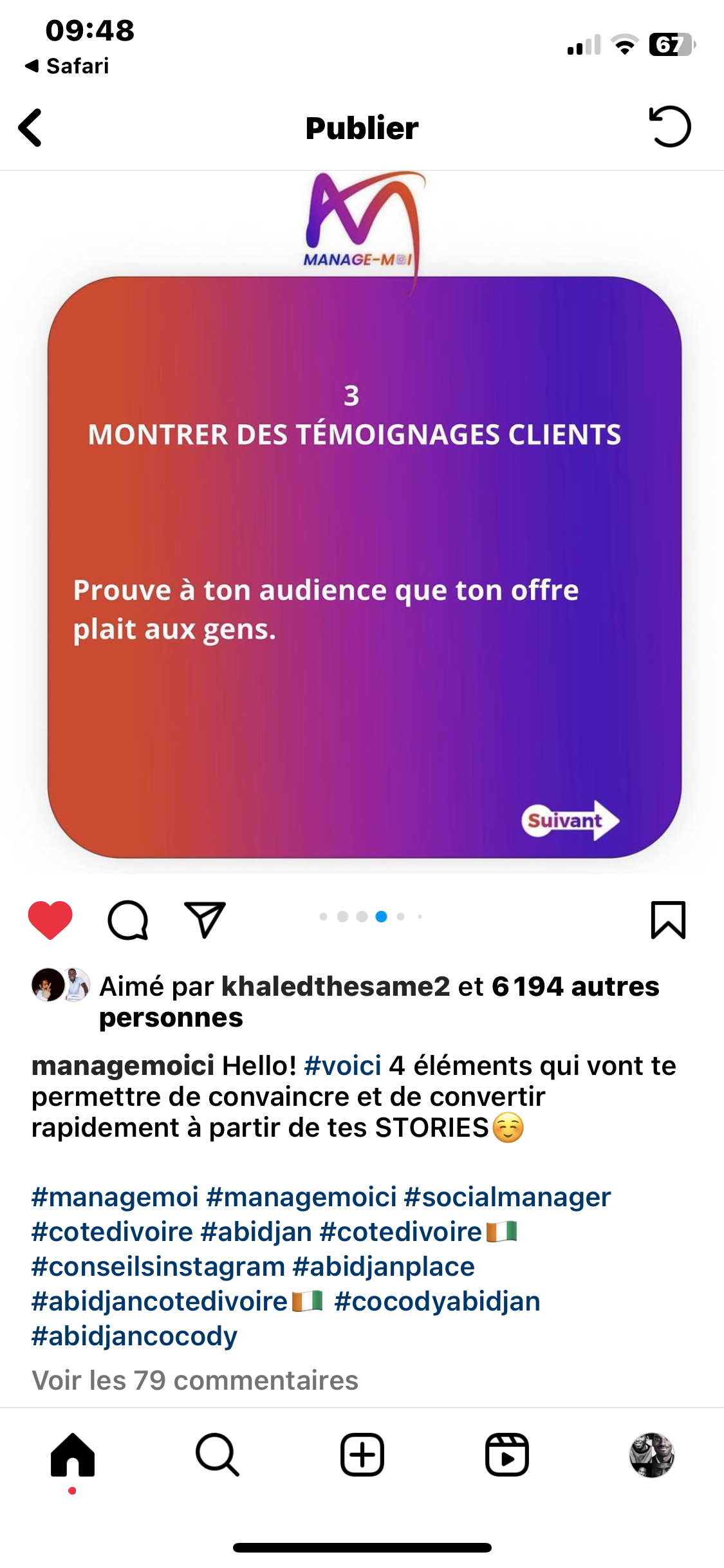Unlike the managemoici post
The width and height of the screenshot is (724, 1568).
(50, 919)
